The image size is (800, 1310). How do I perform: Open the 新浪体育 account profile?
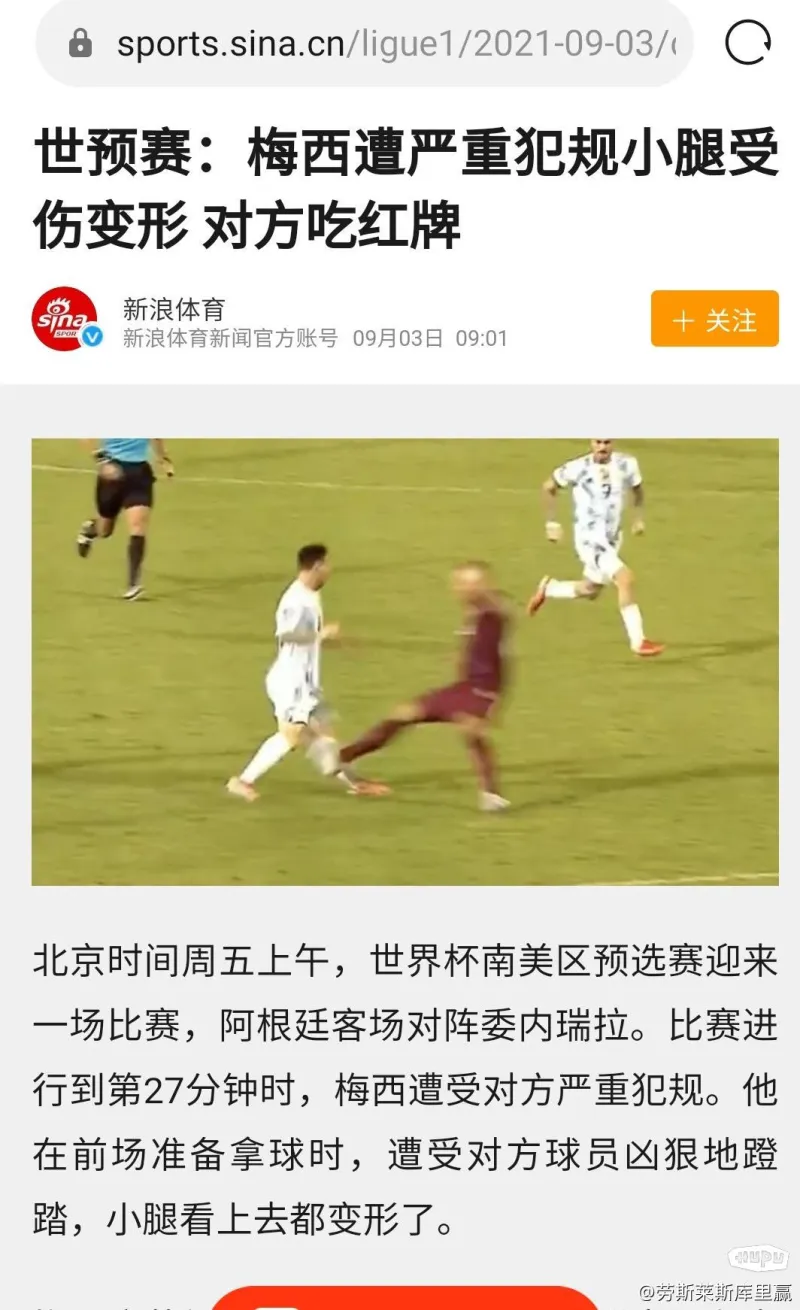click(174, 309)
